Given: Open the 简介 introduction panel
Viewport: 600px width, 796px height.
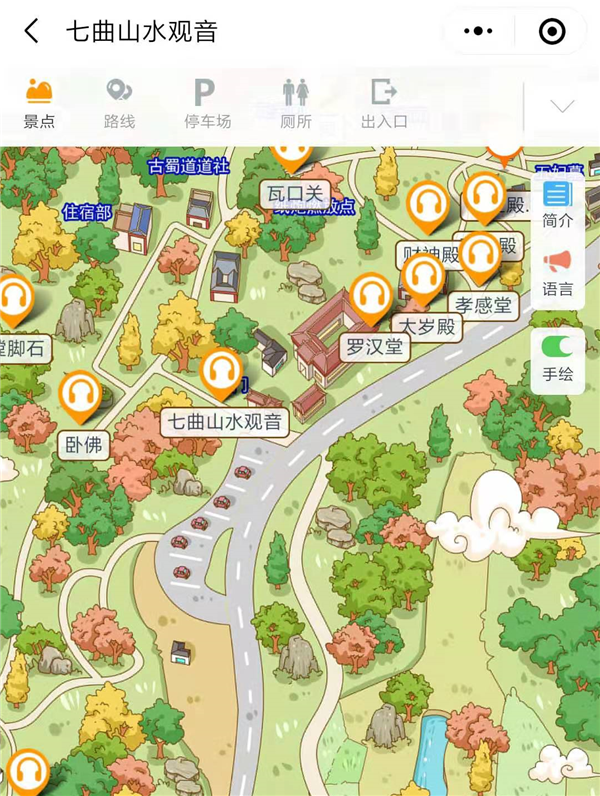Looking at the screenshot, I should (557, 204).
